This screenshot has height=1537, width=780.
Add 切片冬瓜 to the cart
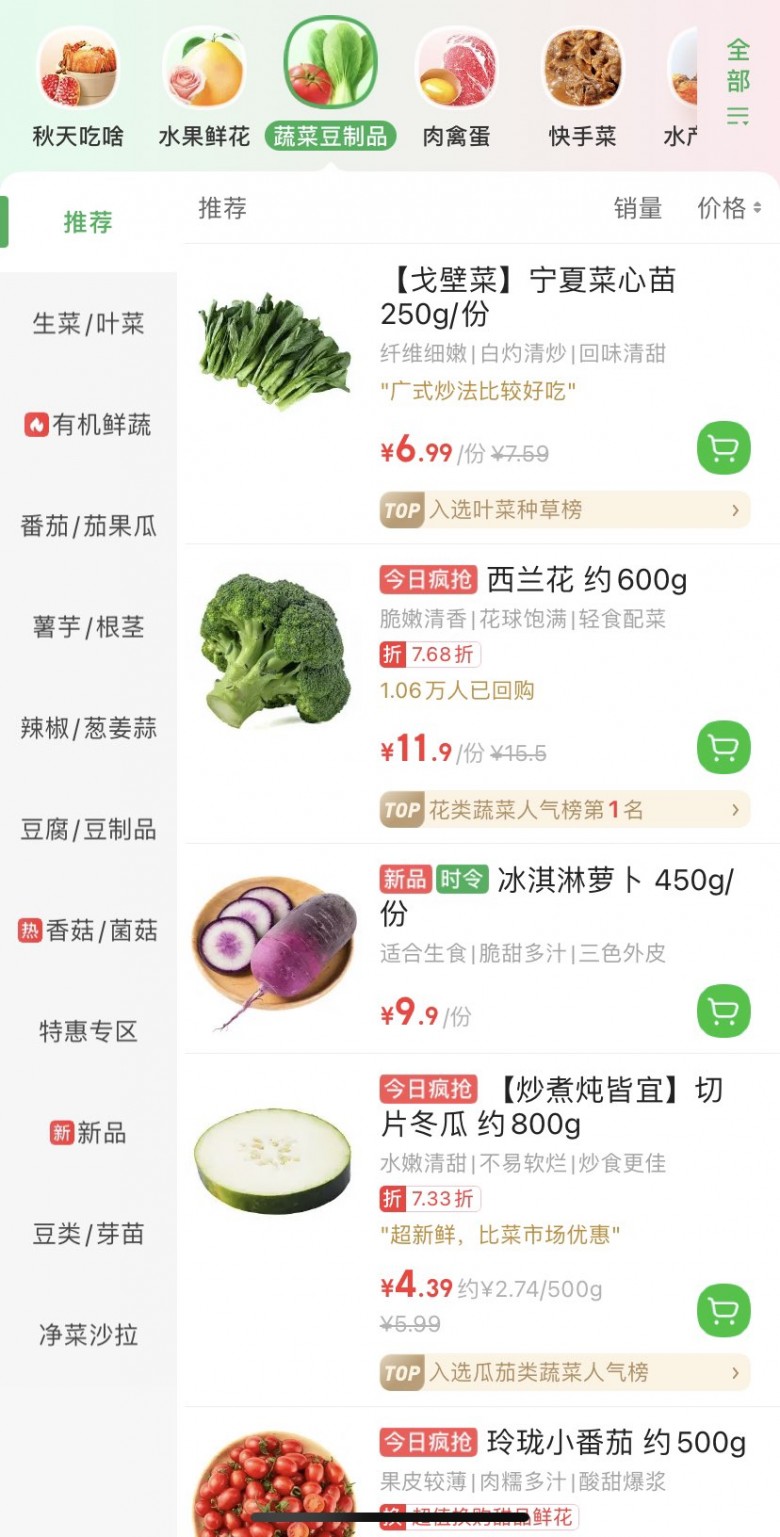coord(723,1310)
